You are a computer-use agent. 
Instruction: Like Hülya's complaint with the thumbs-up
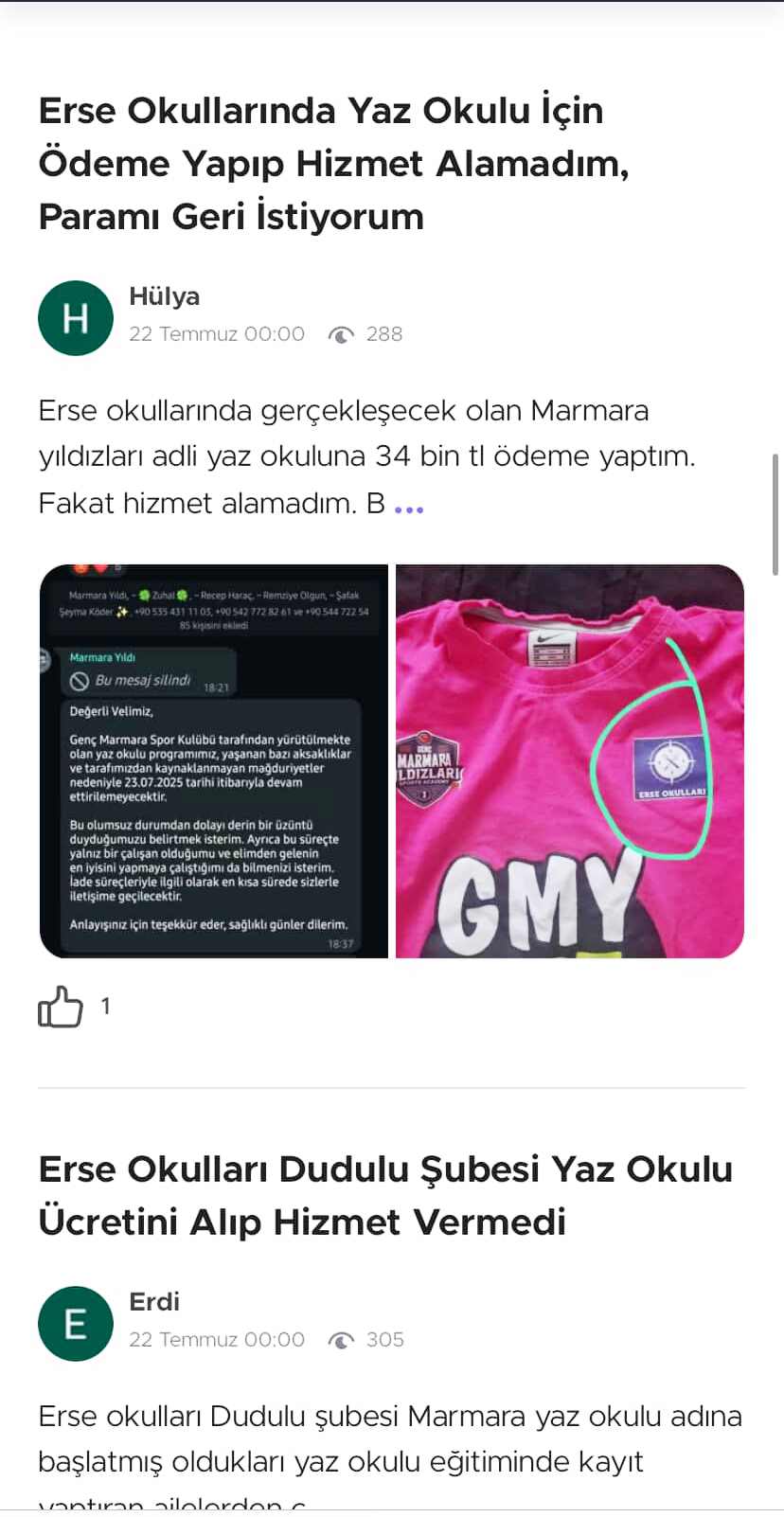61,1007
